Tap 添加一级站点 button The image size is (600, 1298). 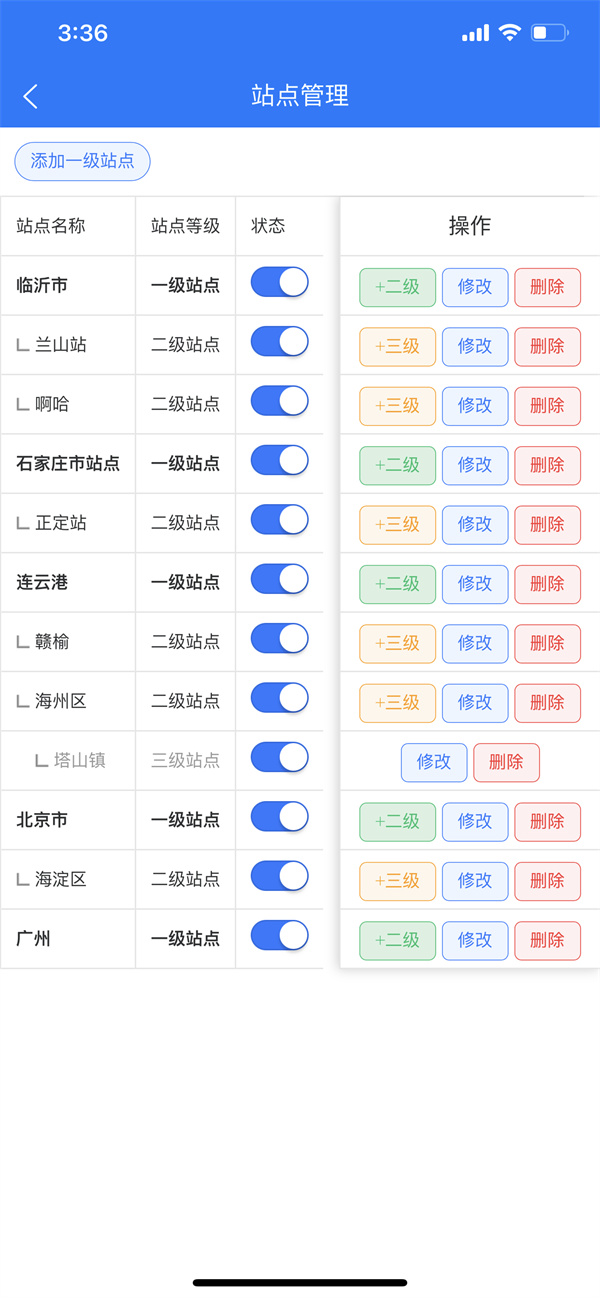coord(82,161)
